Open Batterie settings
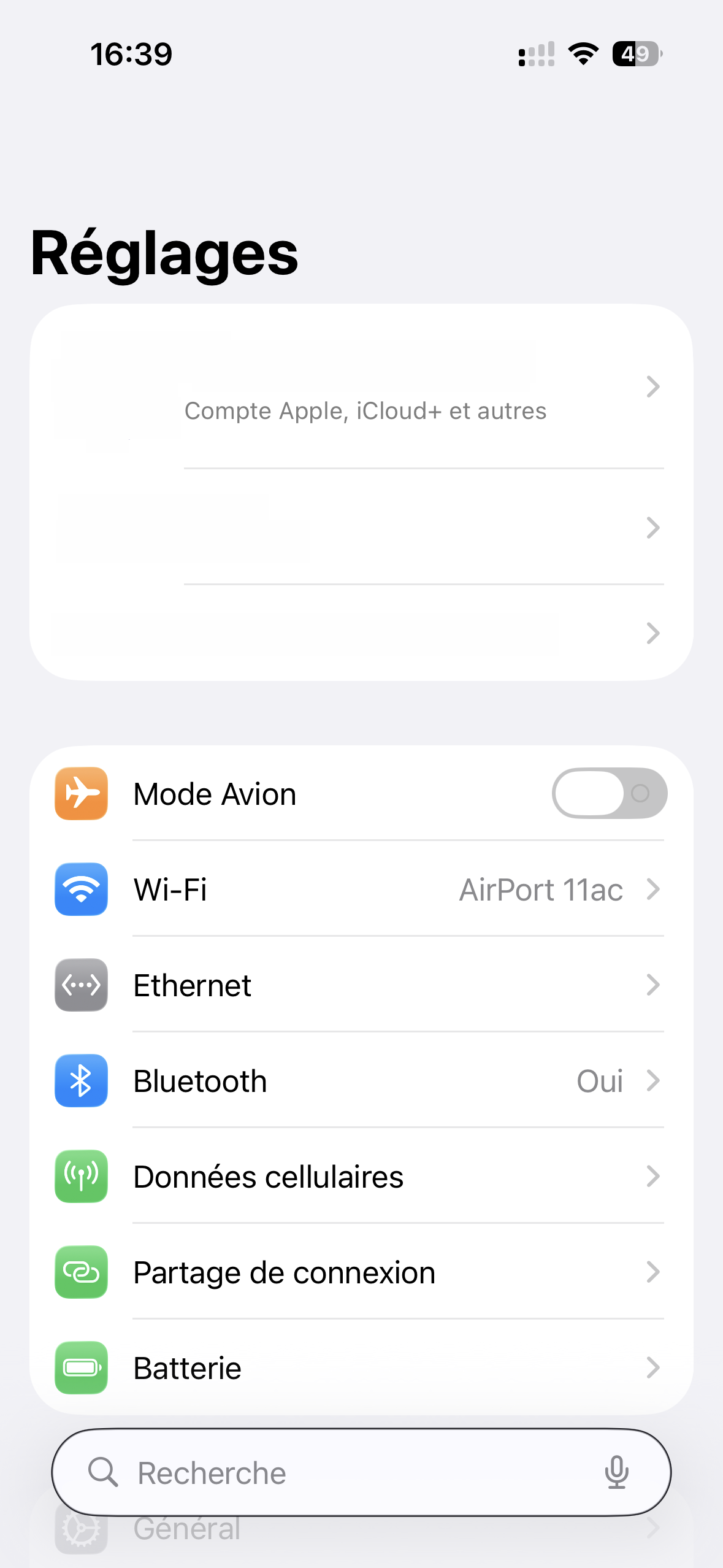 pyautogui.click(x=361, y=1368)
